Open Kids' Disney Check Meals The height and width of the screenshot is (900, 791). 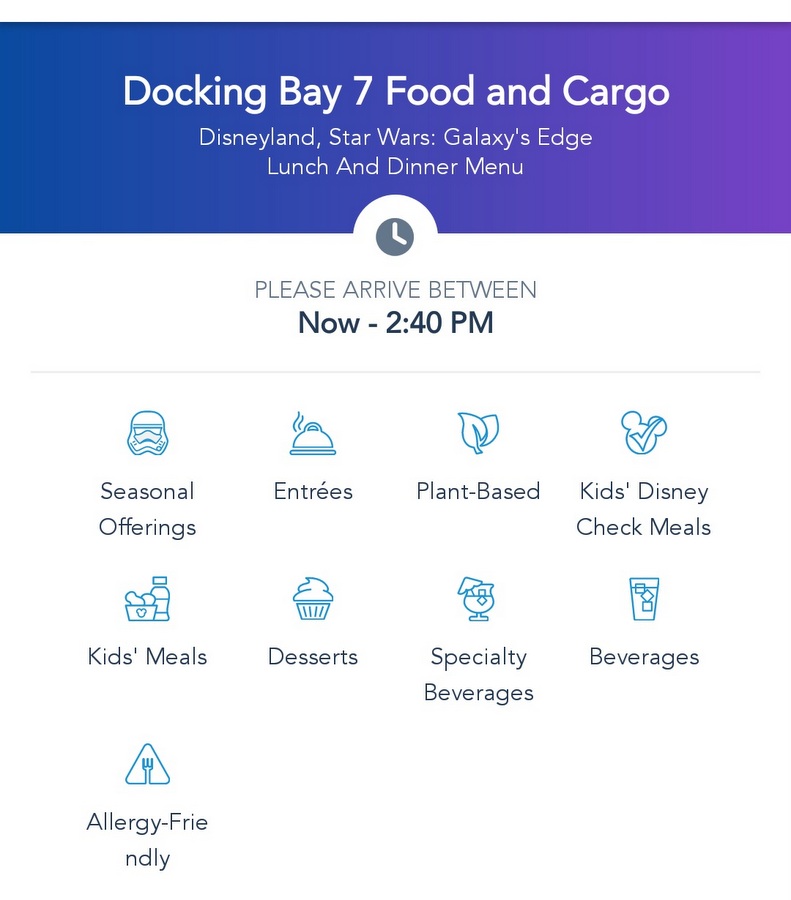[x=643, y=472]
